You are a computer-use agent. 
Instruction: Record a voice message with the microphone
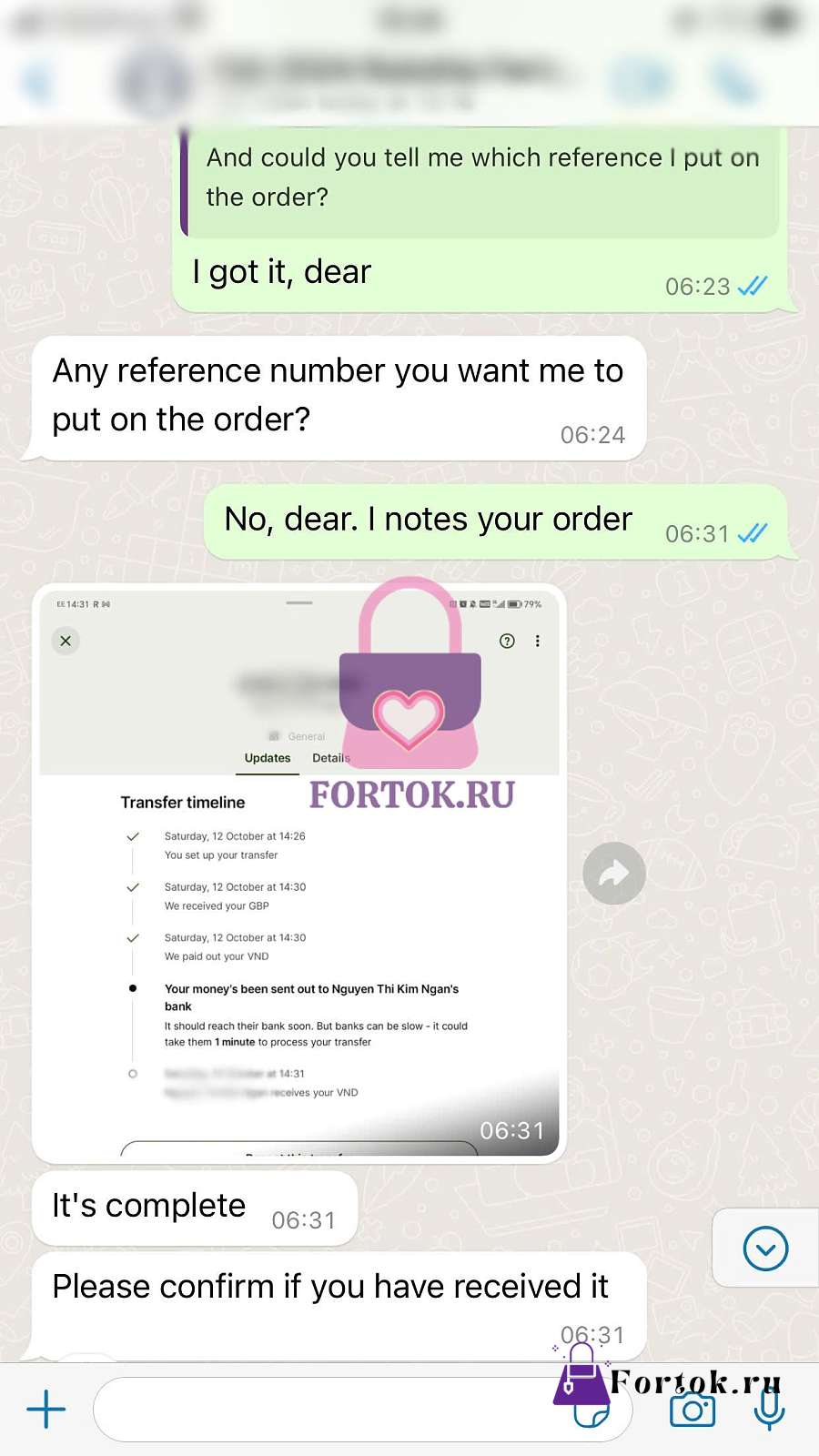[769, 1410]
